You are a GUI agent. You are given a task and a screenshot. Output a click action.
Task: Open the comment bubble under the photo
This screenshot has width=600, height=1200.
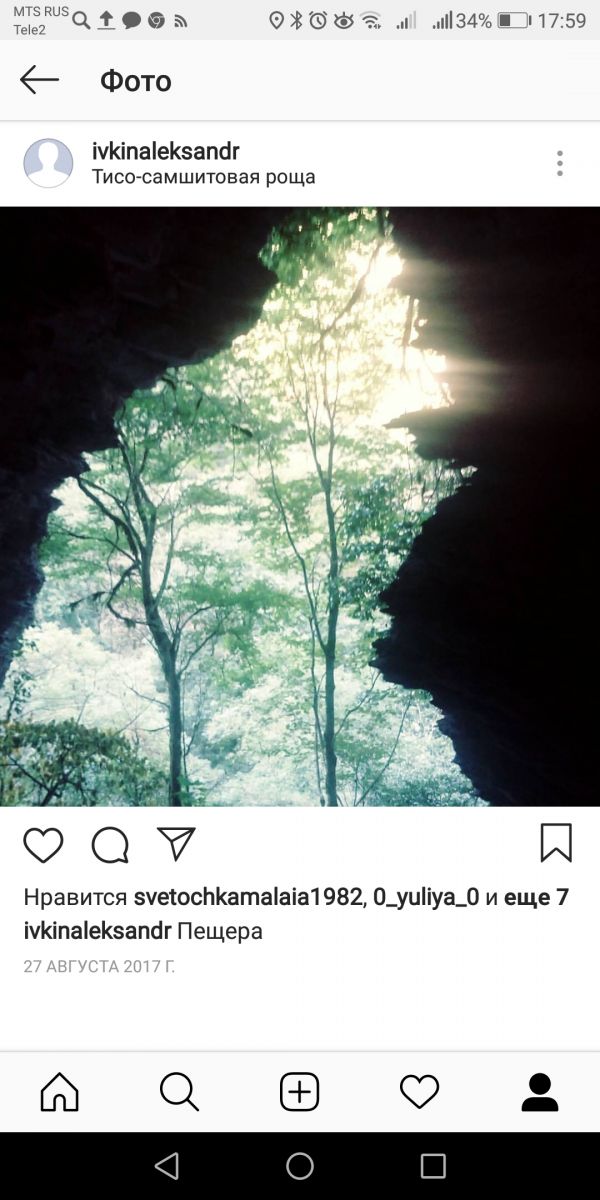click(110, 845)
